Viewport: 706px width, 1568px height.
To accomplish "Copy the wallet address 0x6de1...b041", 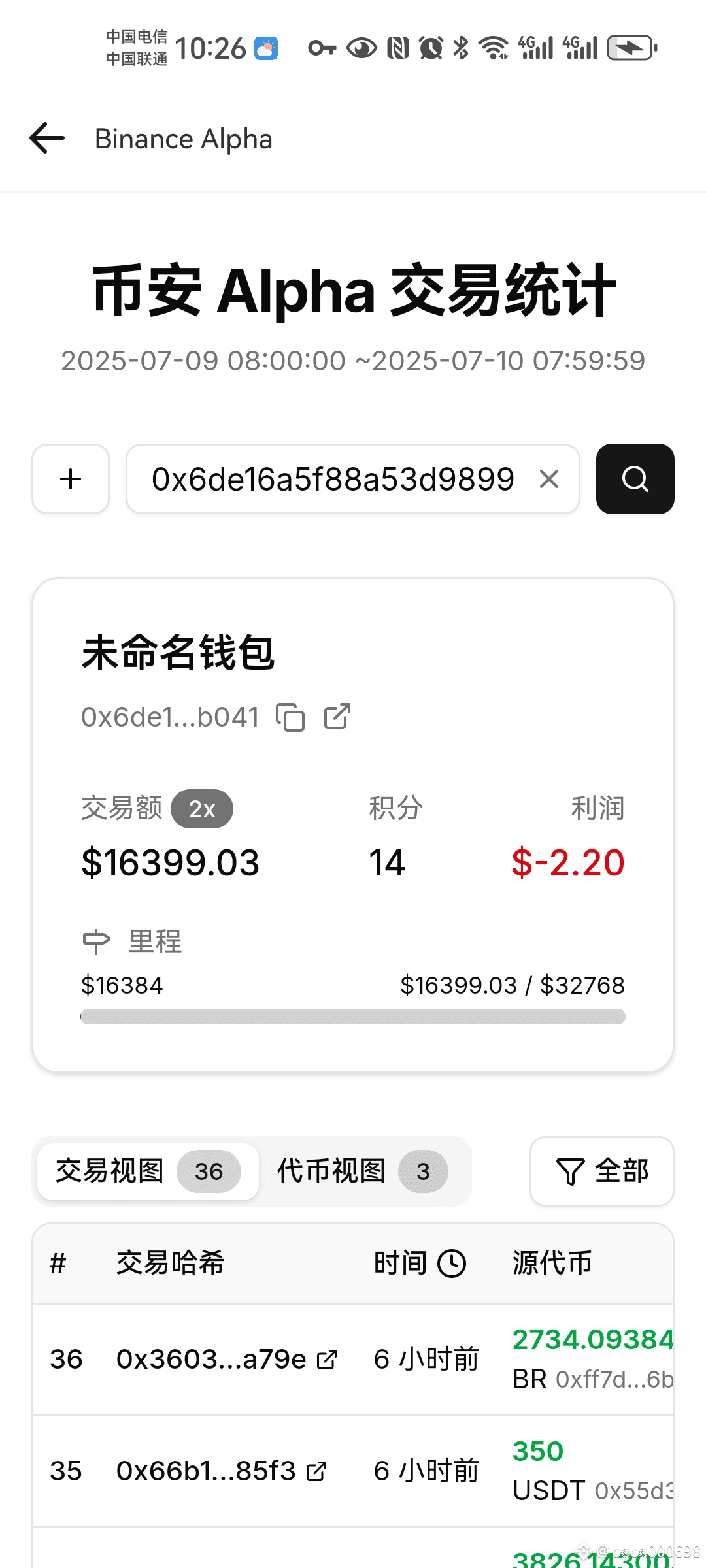I will (x=290, y=717).
